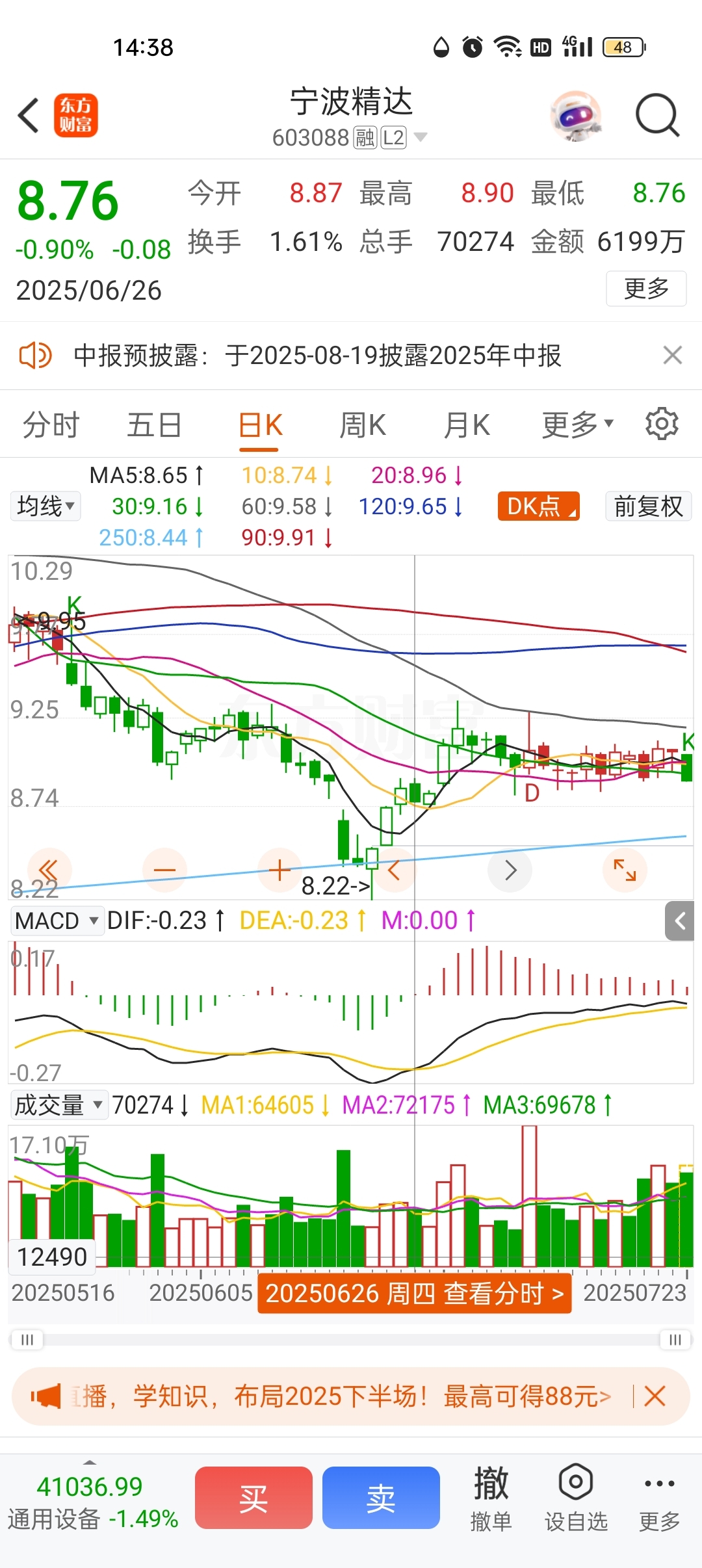Image resolution: width=702 pixels, height=1568 pixels.
Task: Open the search magnifier icon
Action: pyautogui.click(x=657, y=116)
